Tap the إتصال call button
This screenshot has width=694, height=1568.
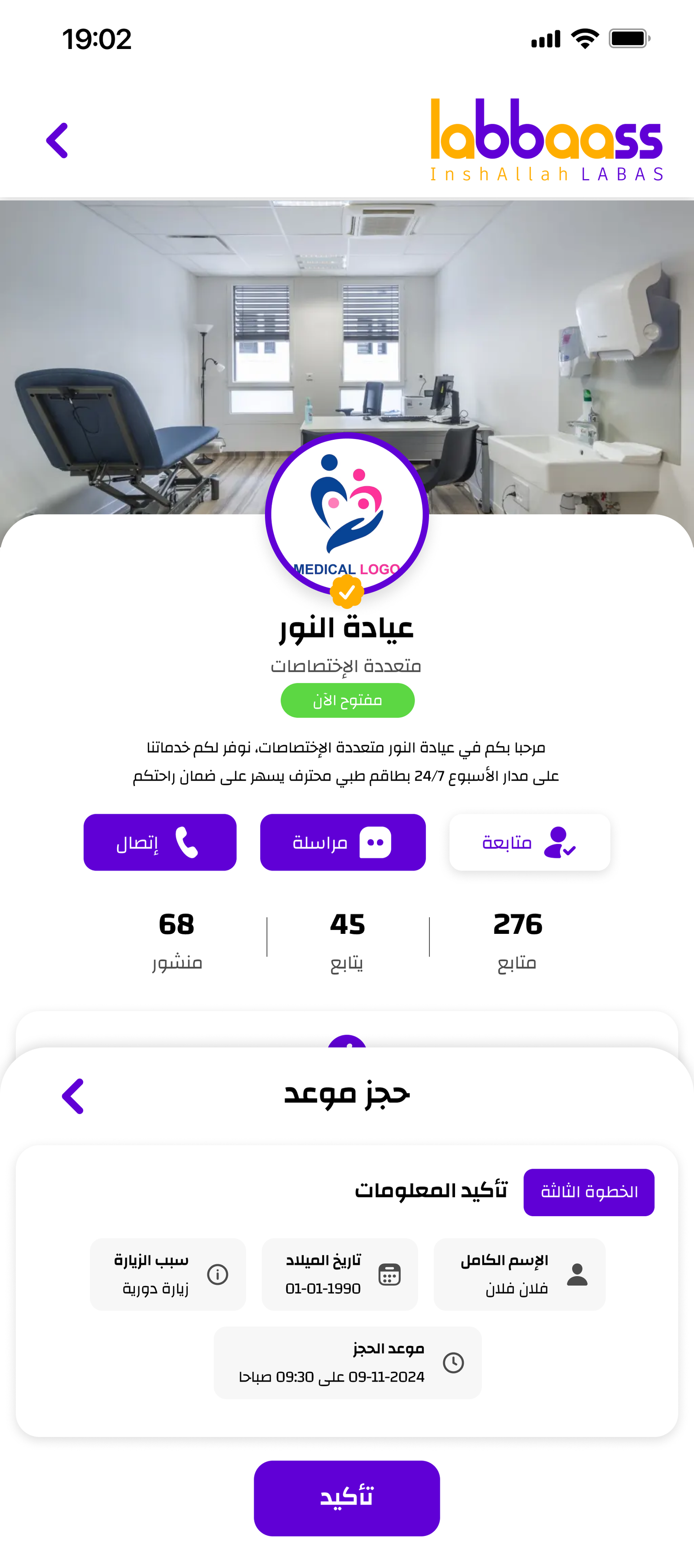coord(160,842)
